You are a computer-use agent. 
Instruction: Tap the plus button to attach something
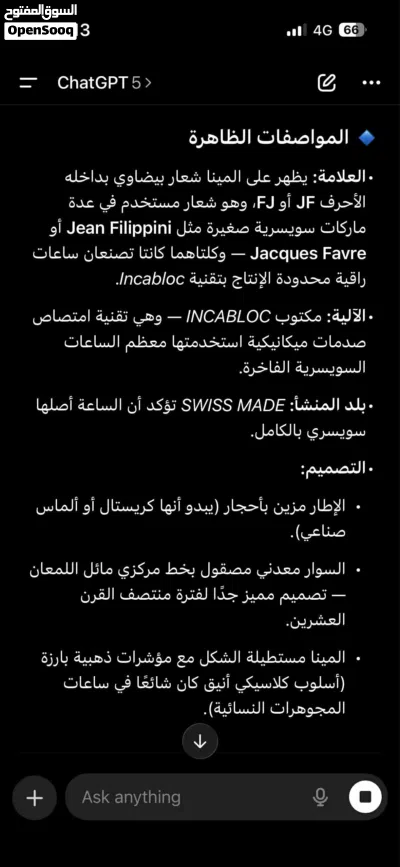click(34, 797)
